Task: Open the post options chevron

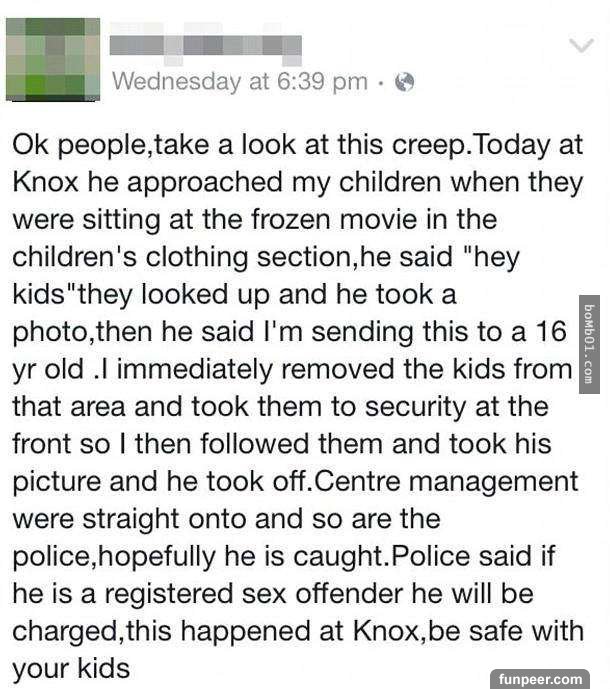Action: point(580,45)
